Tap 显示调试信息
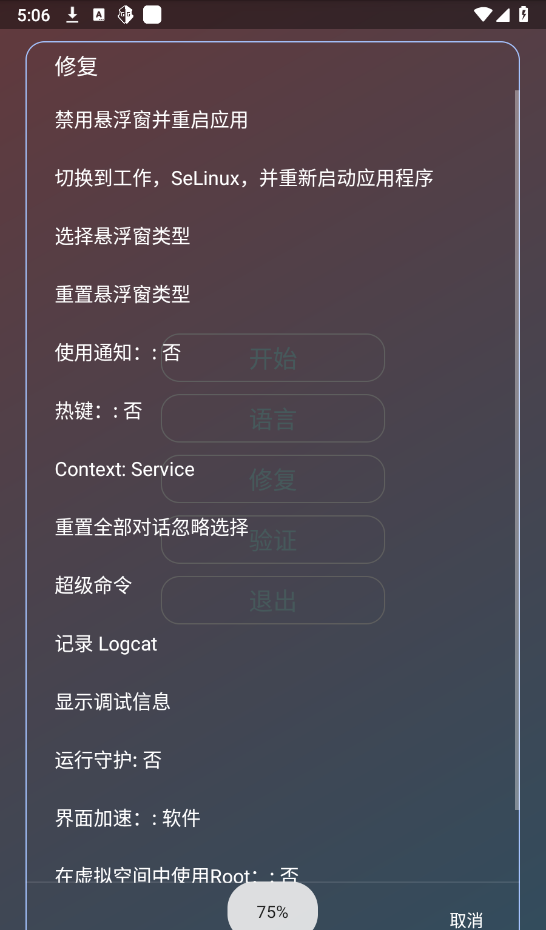 pyautogui.click(x=272, y=702)
